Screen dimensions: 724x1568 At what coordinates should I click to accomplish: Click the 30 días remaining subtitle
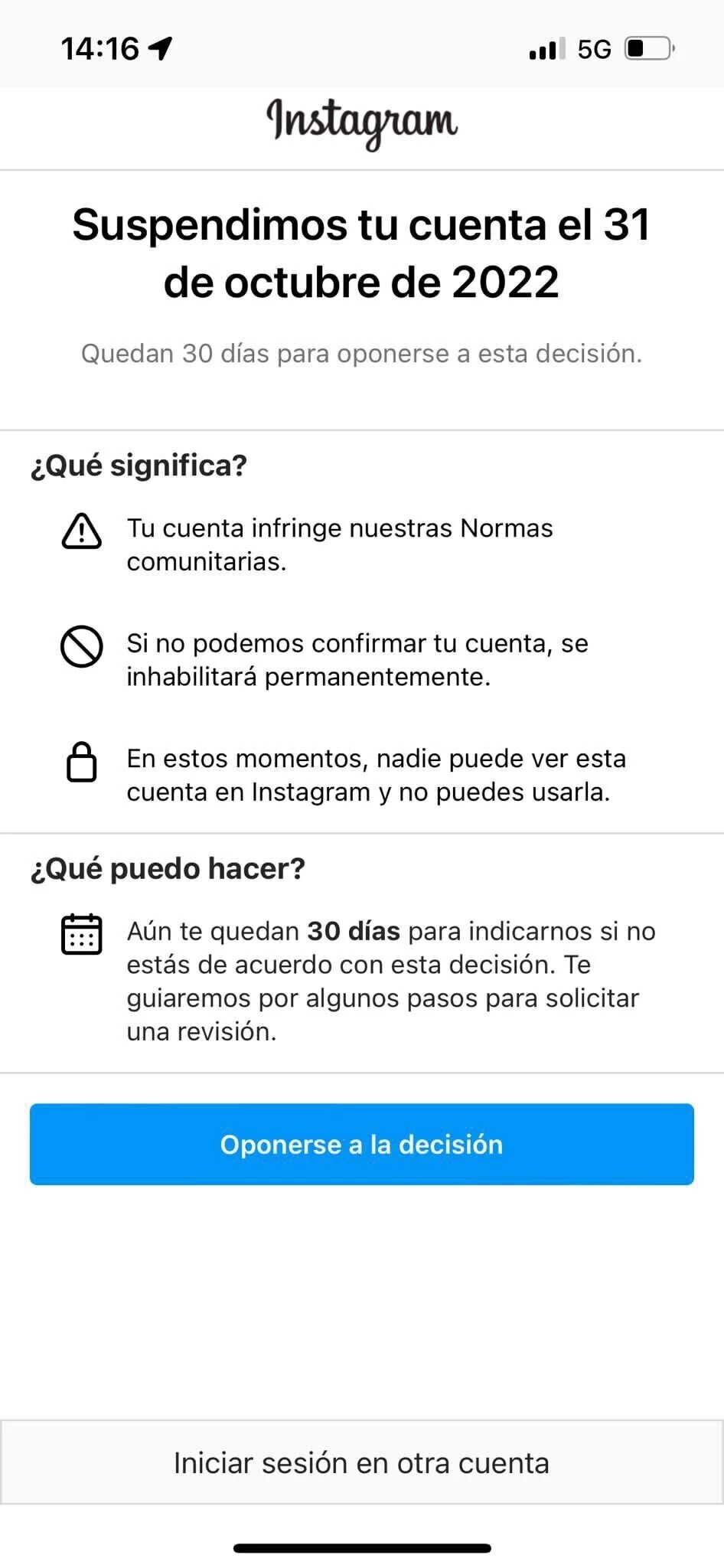pyautogui.click(x=362, y=354)
